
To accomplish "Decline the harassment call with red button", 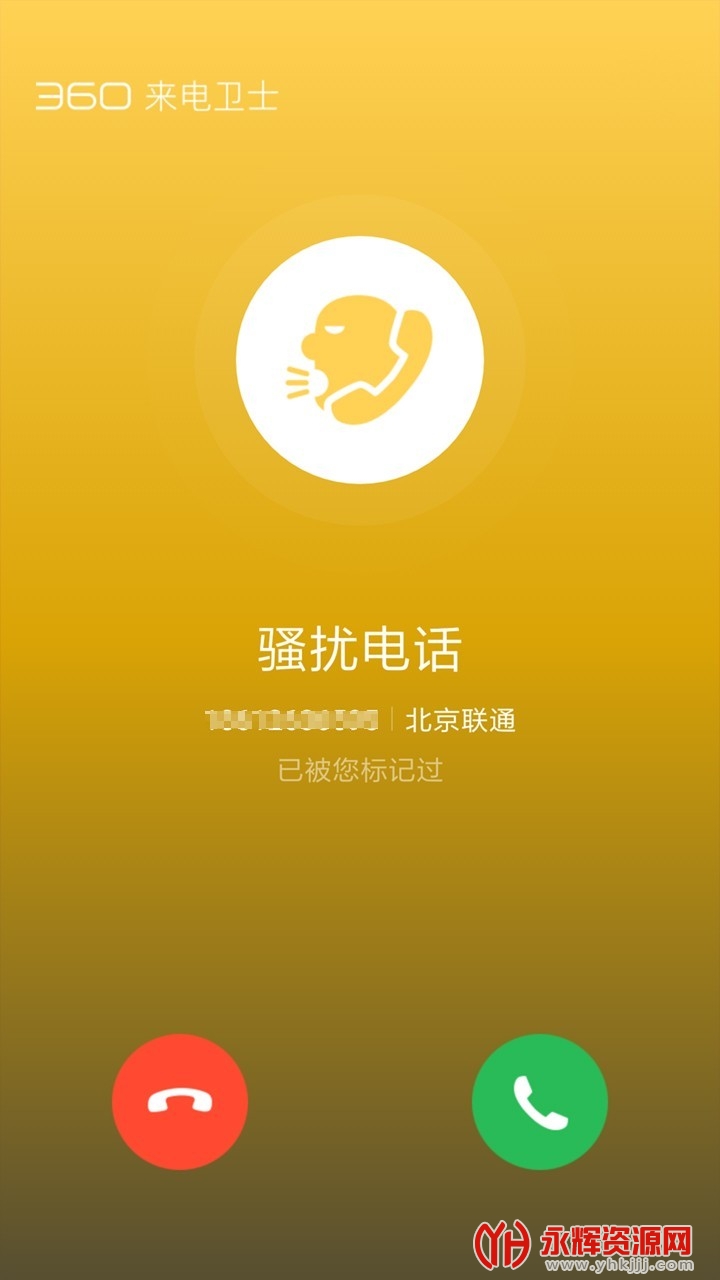I will [x=180, y=1101].
